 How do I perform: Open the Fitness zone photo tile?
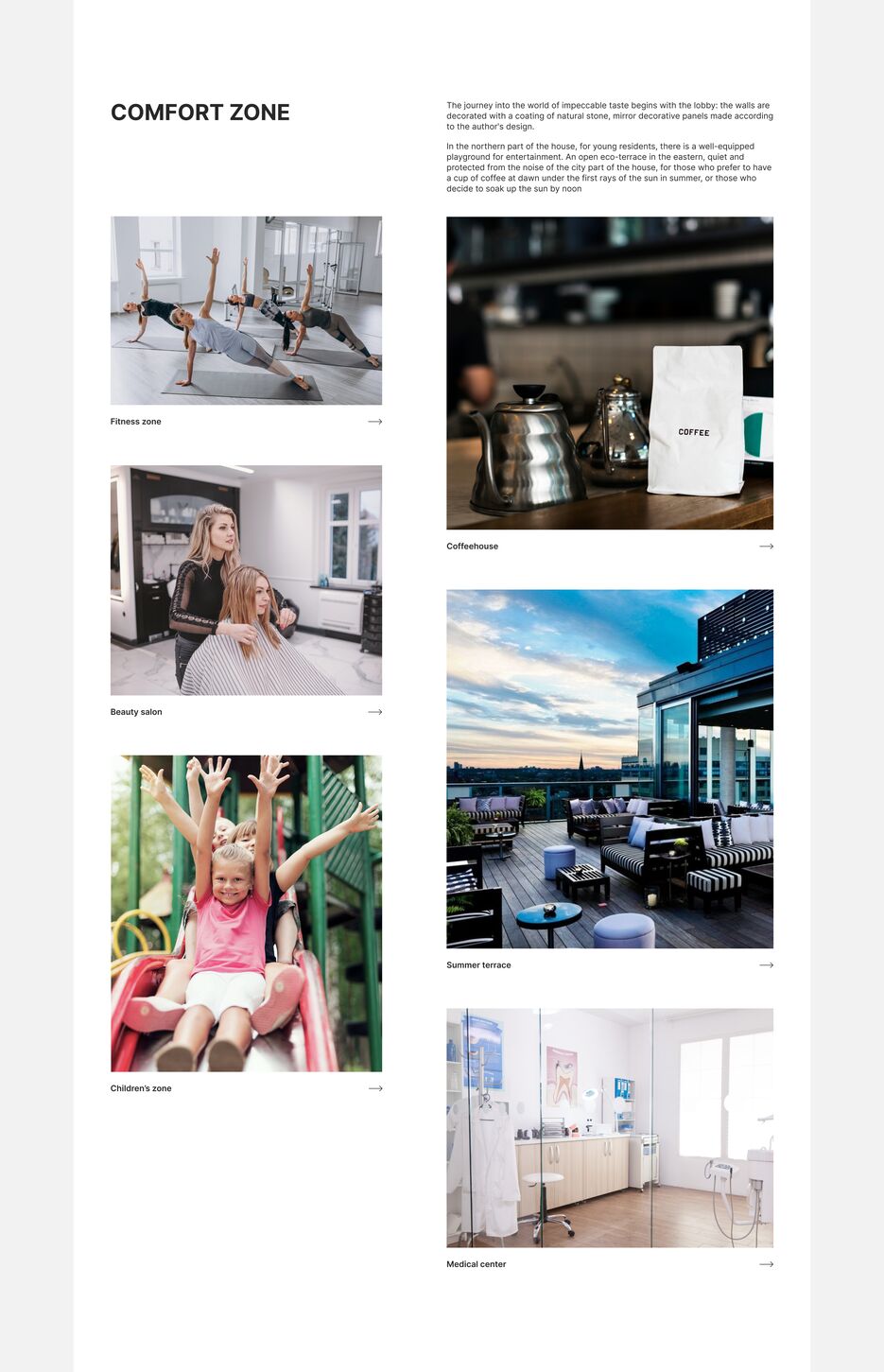click(x=246, y=310)
